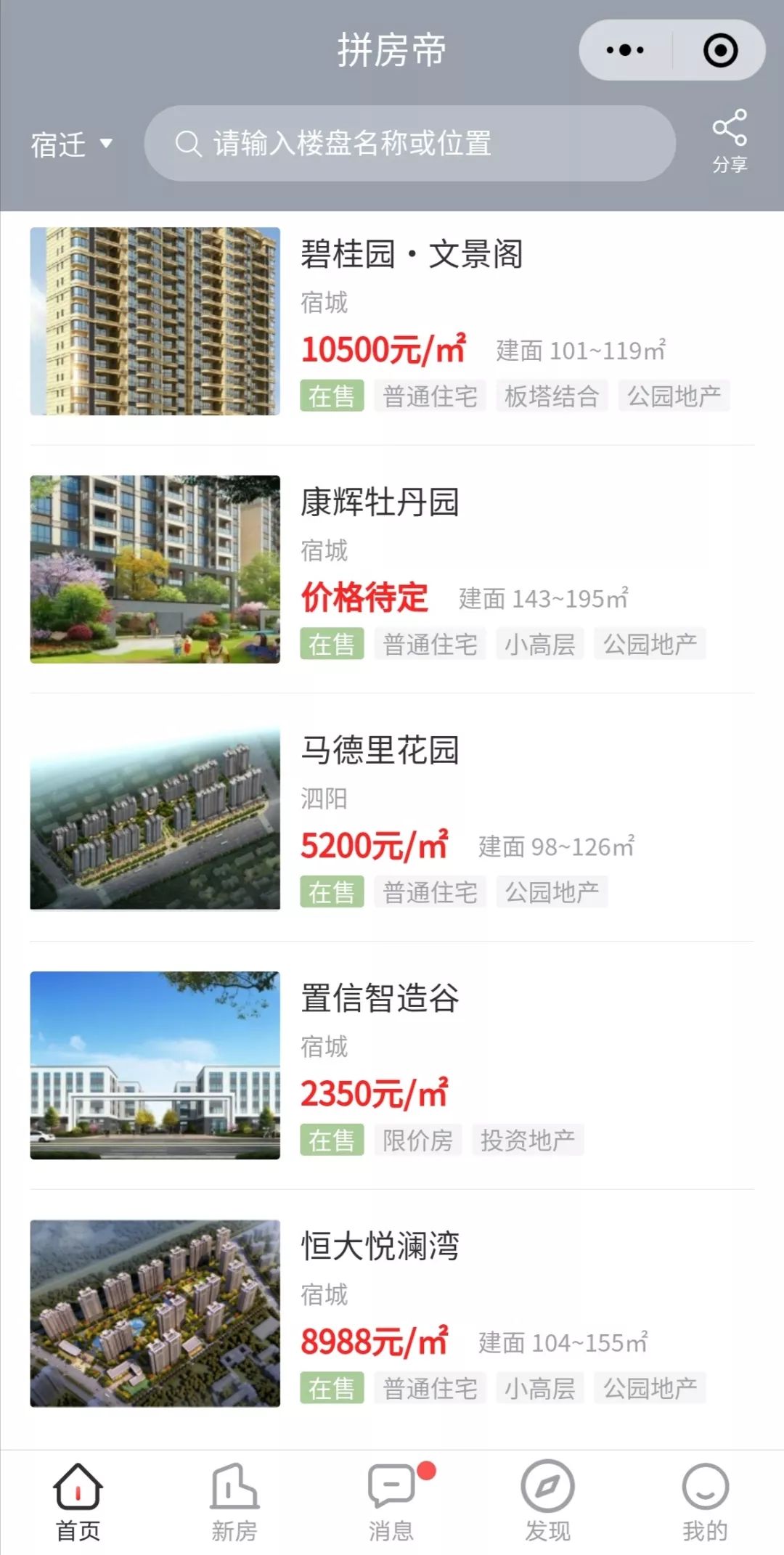Open 马德里花园 property details
784x1555 pixels.
(380, 751)
